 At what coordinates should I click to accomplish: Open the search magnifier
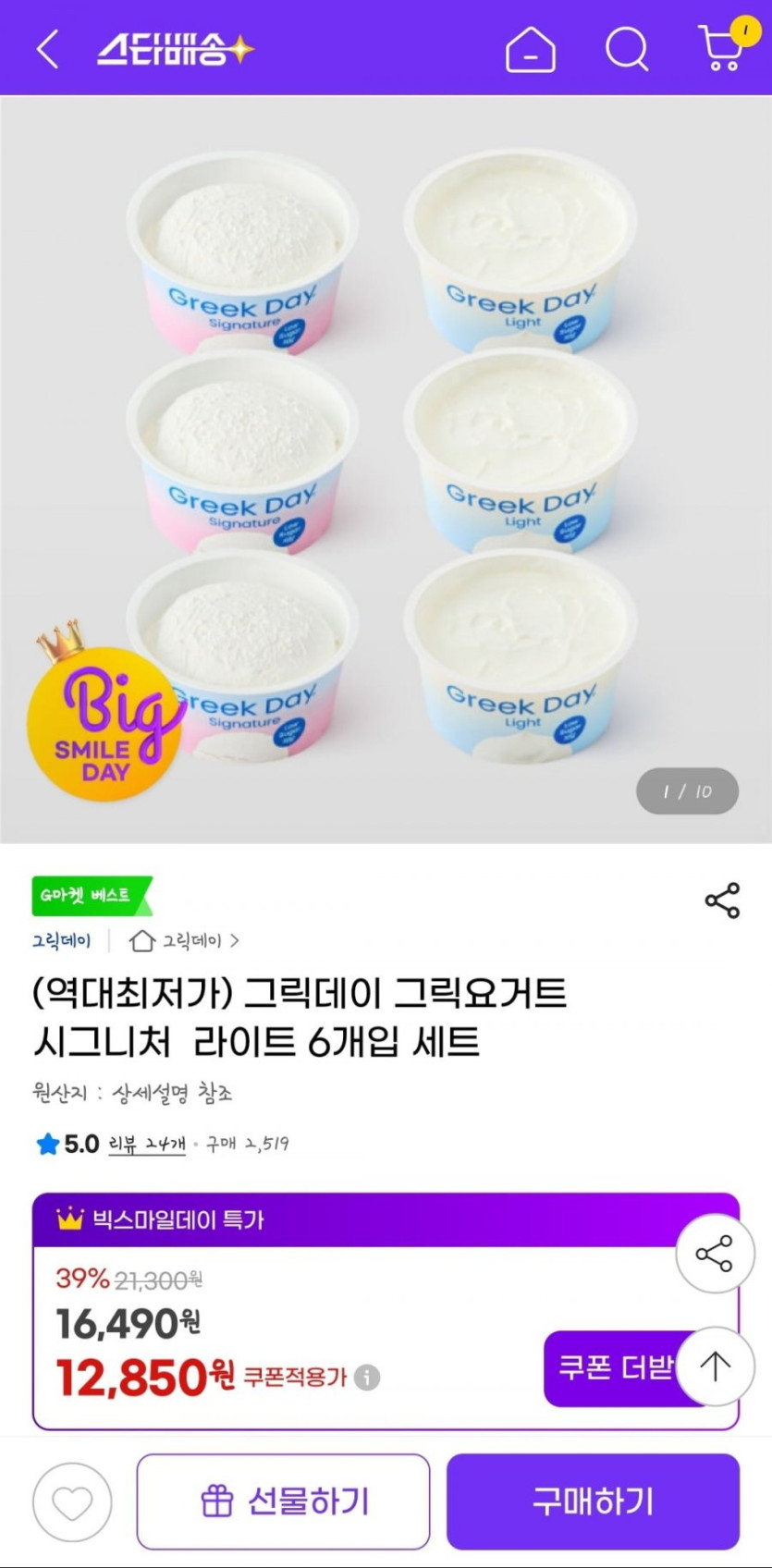(x=627, y=49)
